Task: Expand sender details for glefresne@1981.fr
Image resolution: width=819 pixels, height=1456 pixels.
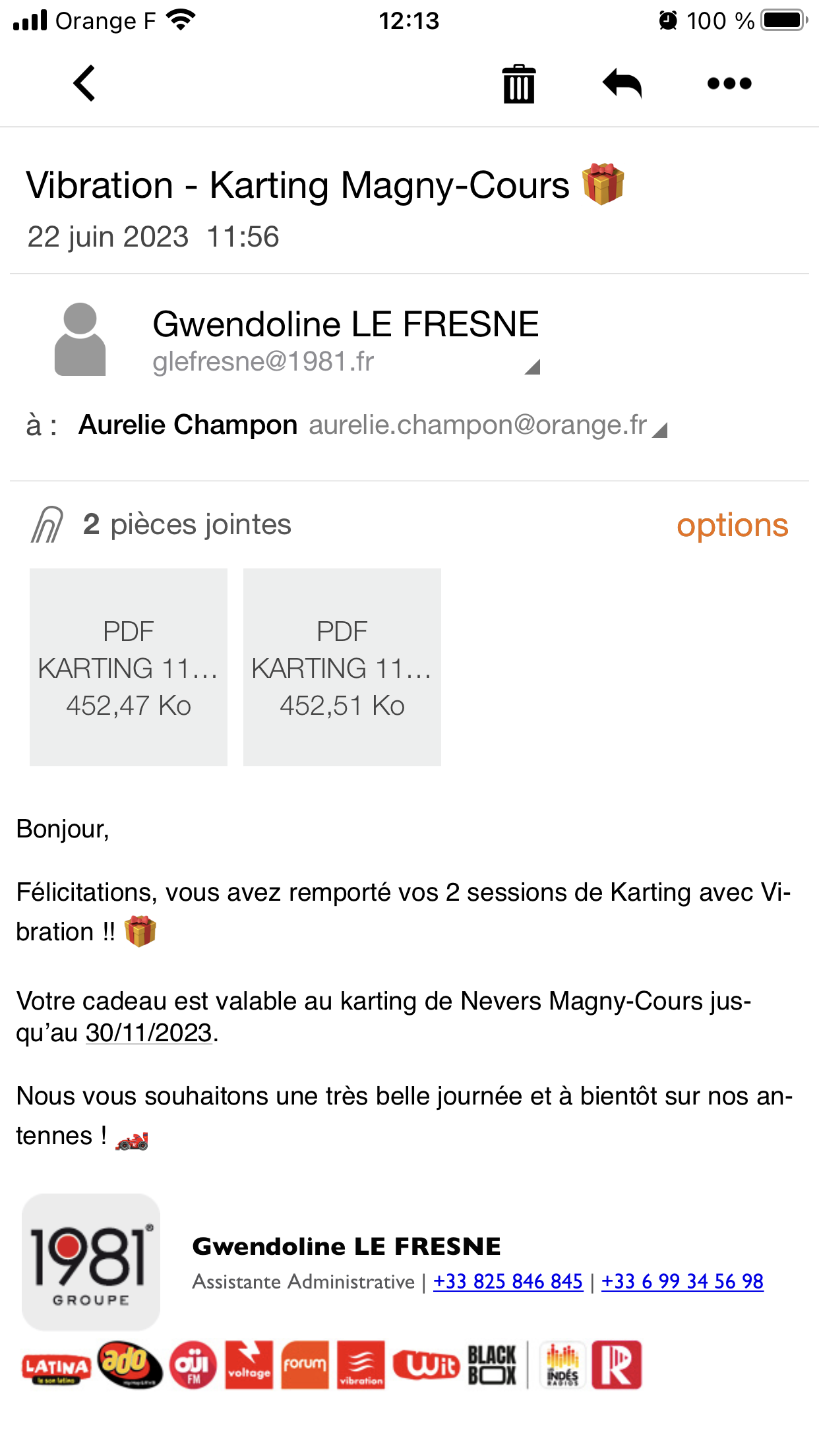Action: (532, 367)
